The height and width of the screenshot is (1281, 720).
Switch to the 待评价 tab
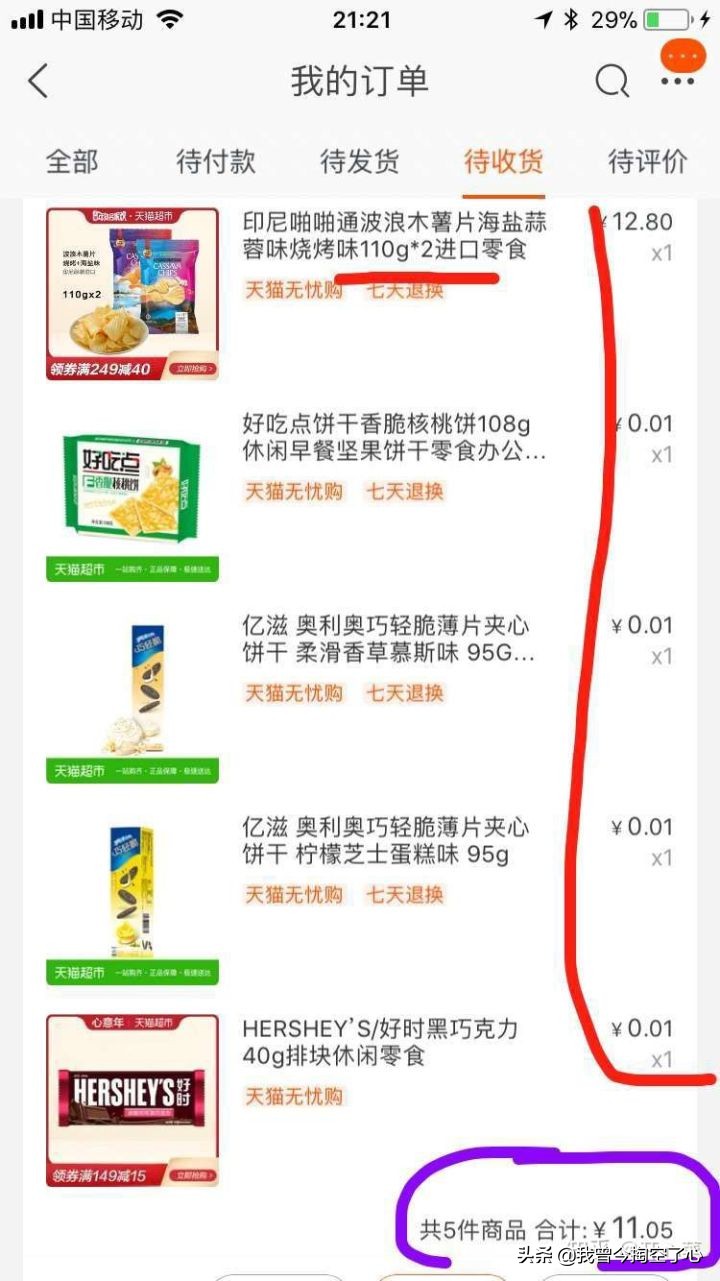[x=647, y=161]
